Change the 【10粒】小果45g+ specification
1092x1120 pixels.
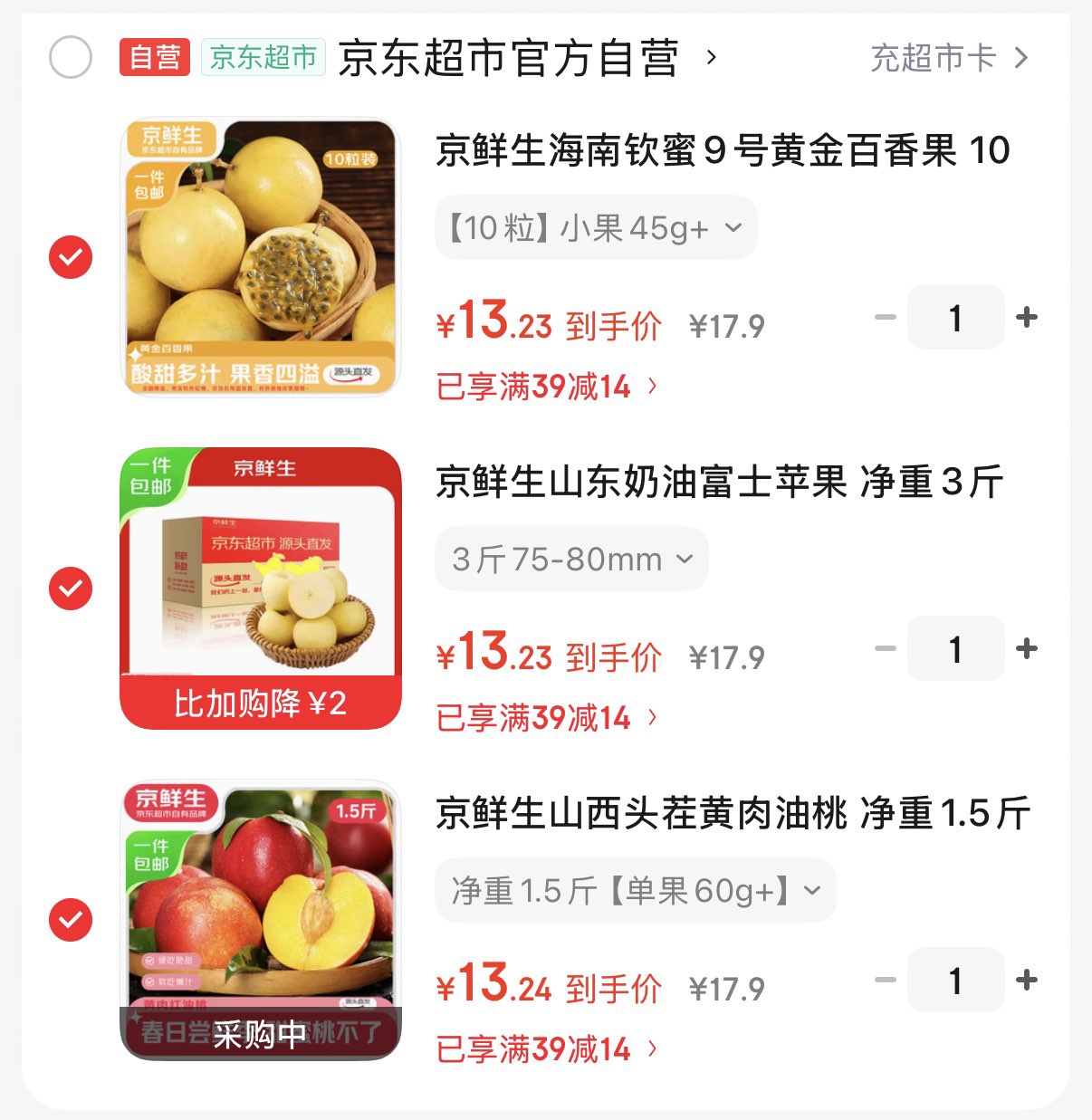point(596,228)
